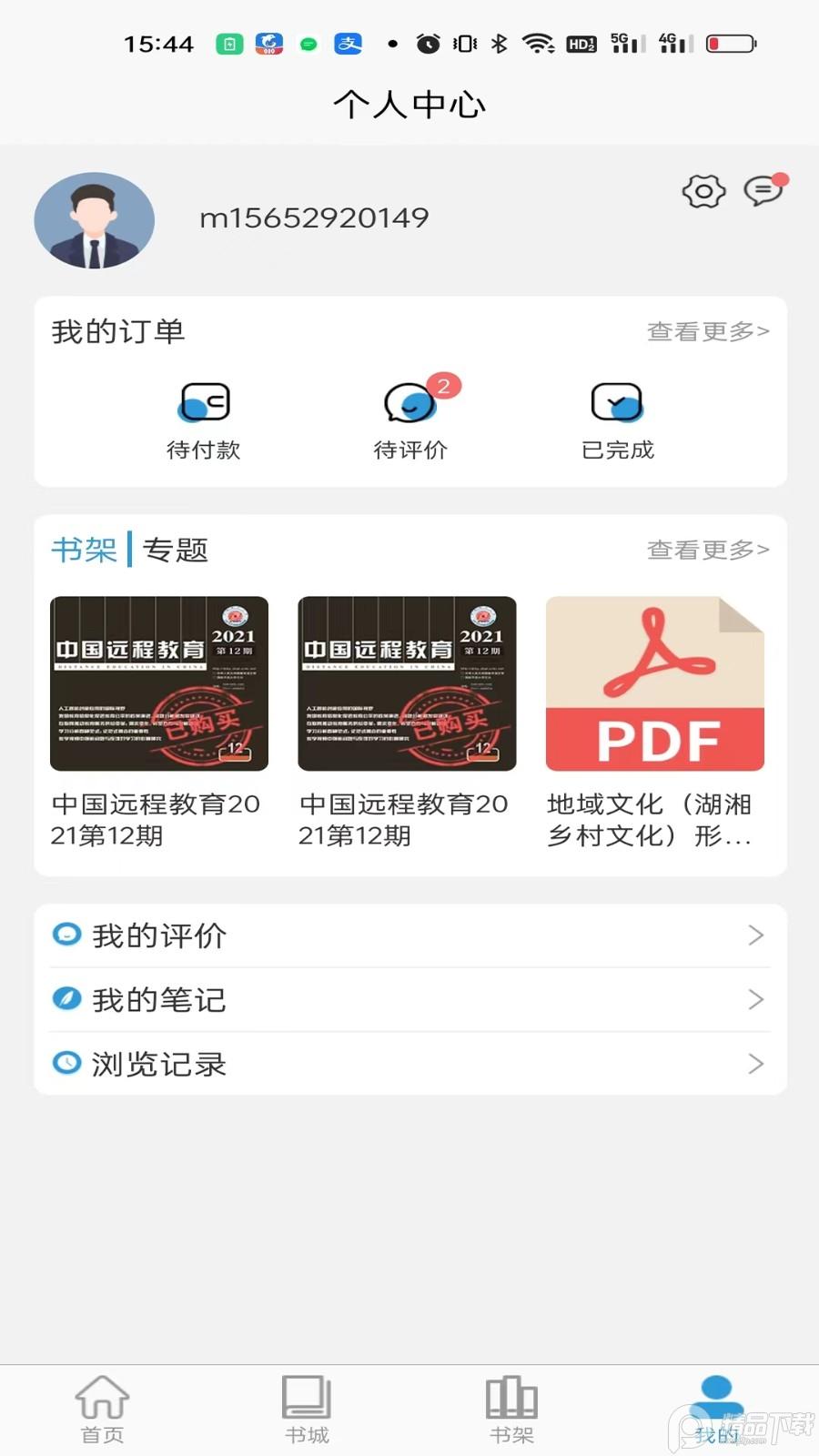The width and height of the screenshot is (819, 1456).
Task: Switch to 专题 topics section tab
Action: [x=177, y=550]
